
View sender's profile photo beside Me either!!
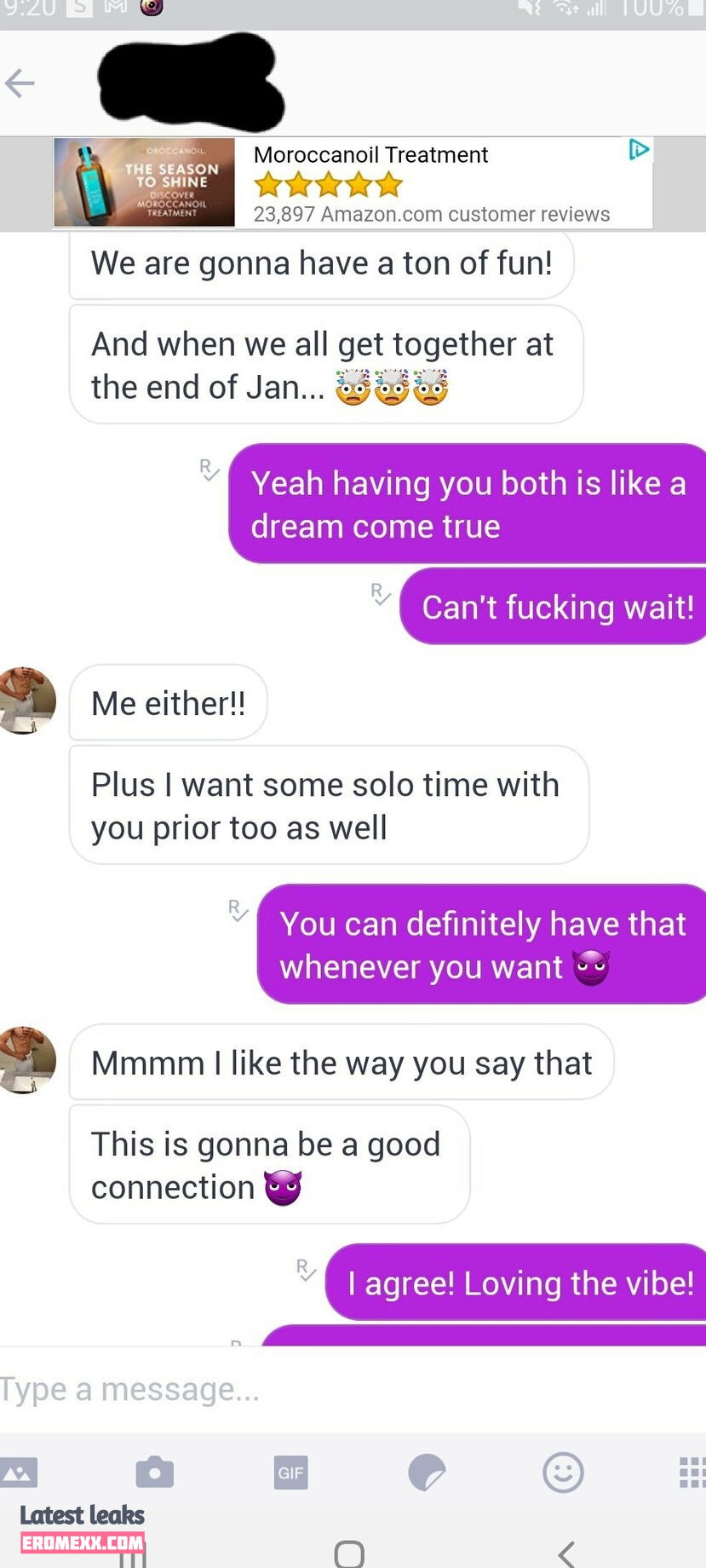pos(27,700)
